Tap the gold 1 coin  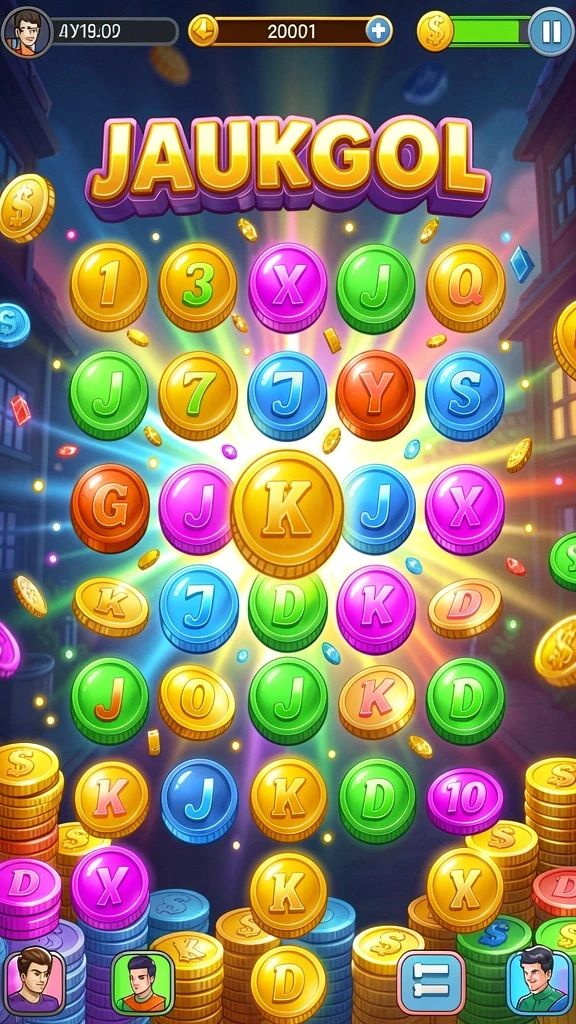(x=109, y=287)
